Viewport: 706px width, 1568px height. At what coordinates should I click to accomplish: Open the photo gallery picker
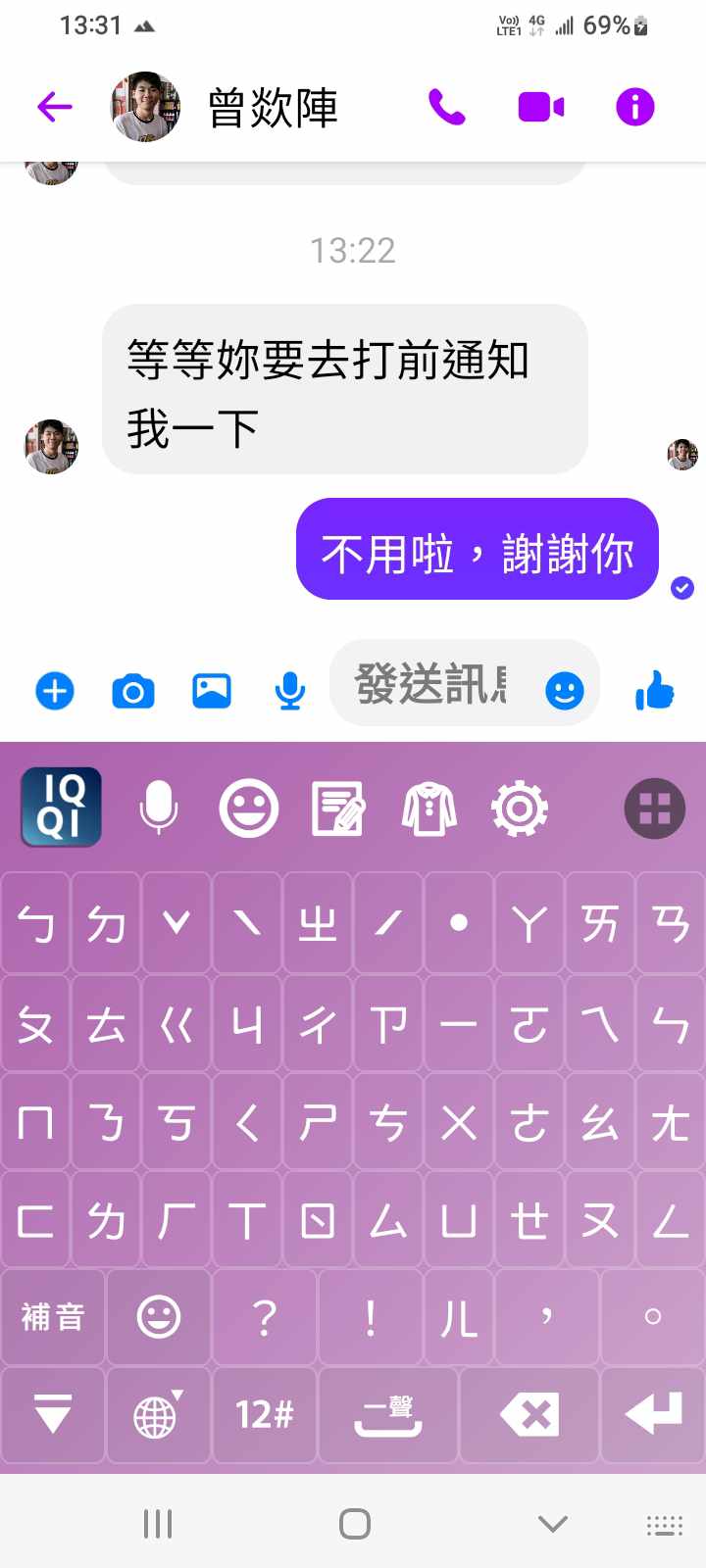click(x=211, y=691)
